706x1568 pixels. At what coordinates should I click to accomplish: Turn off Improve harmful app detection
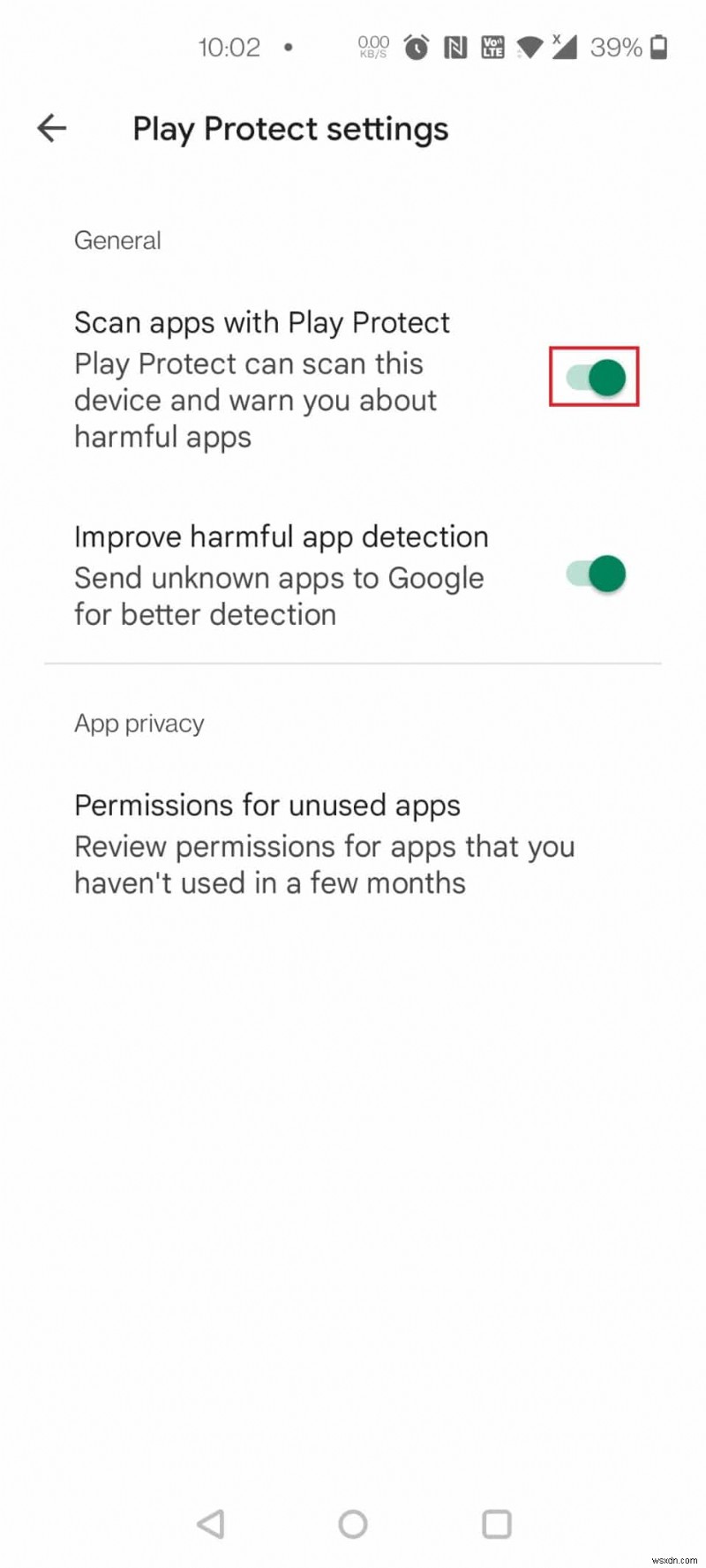596,574
